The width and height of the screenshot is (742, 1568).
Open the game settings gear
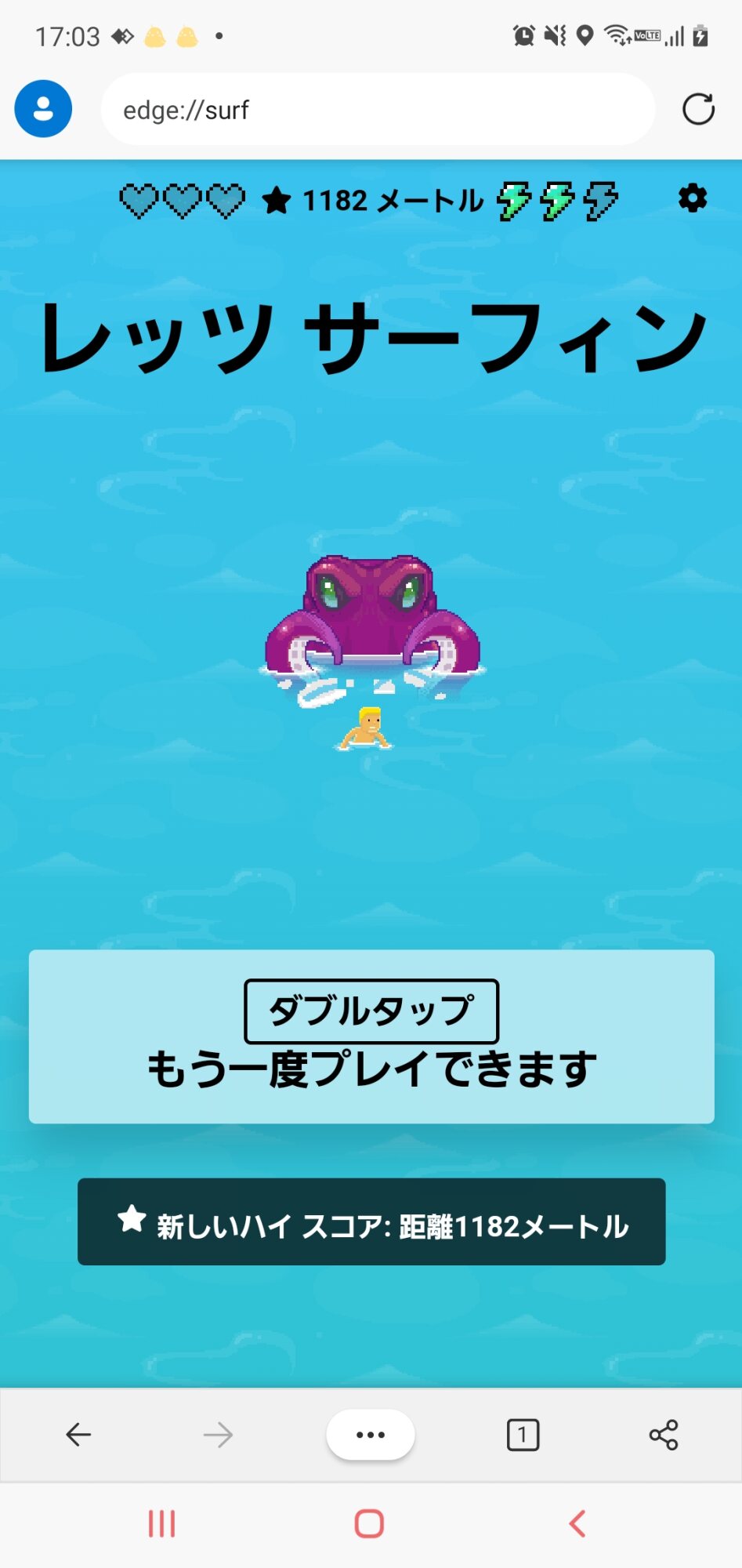693,199
